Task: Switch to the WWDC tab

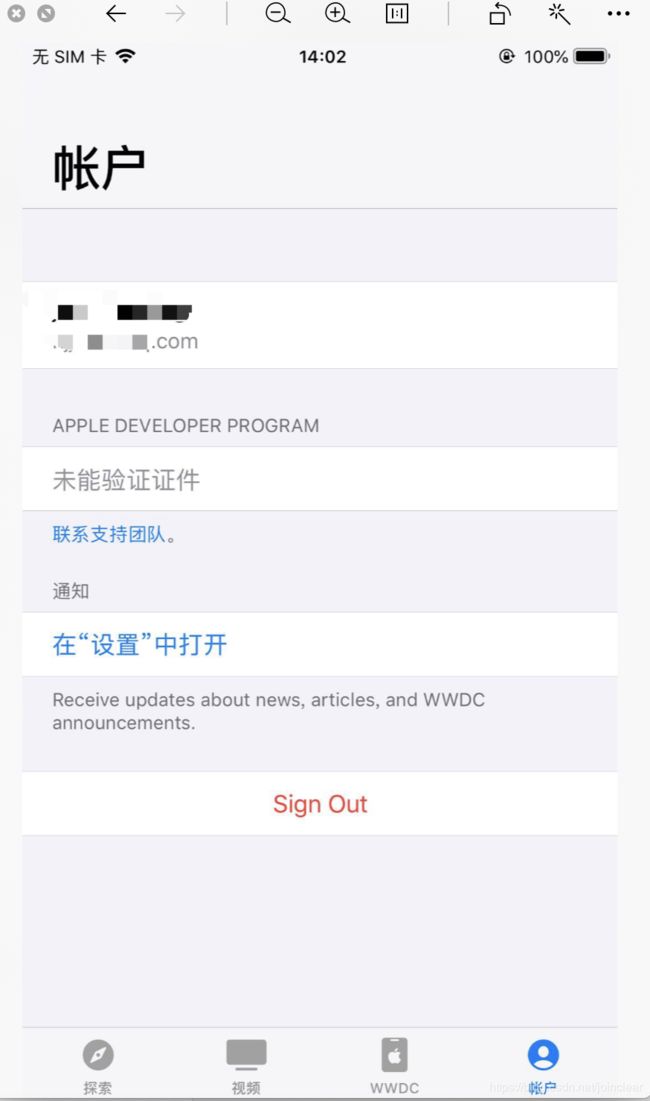Action: pos(394,1066)
